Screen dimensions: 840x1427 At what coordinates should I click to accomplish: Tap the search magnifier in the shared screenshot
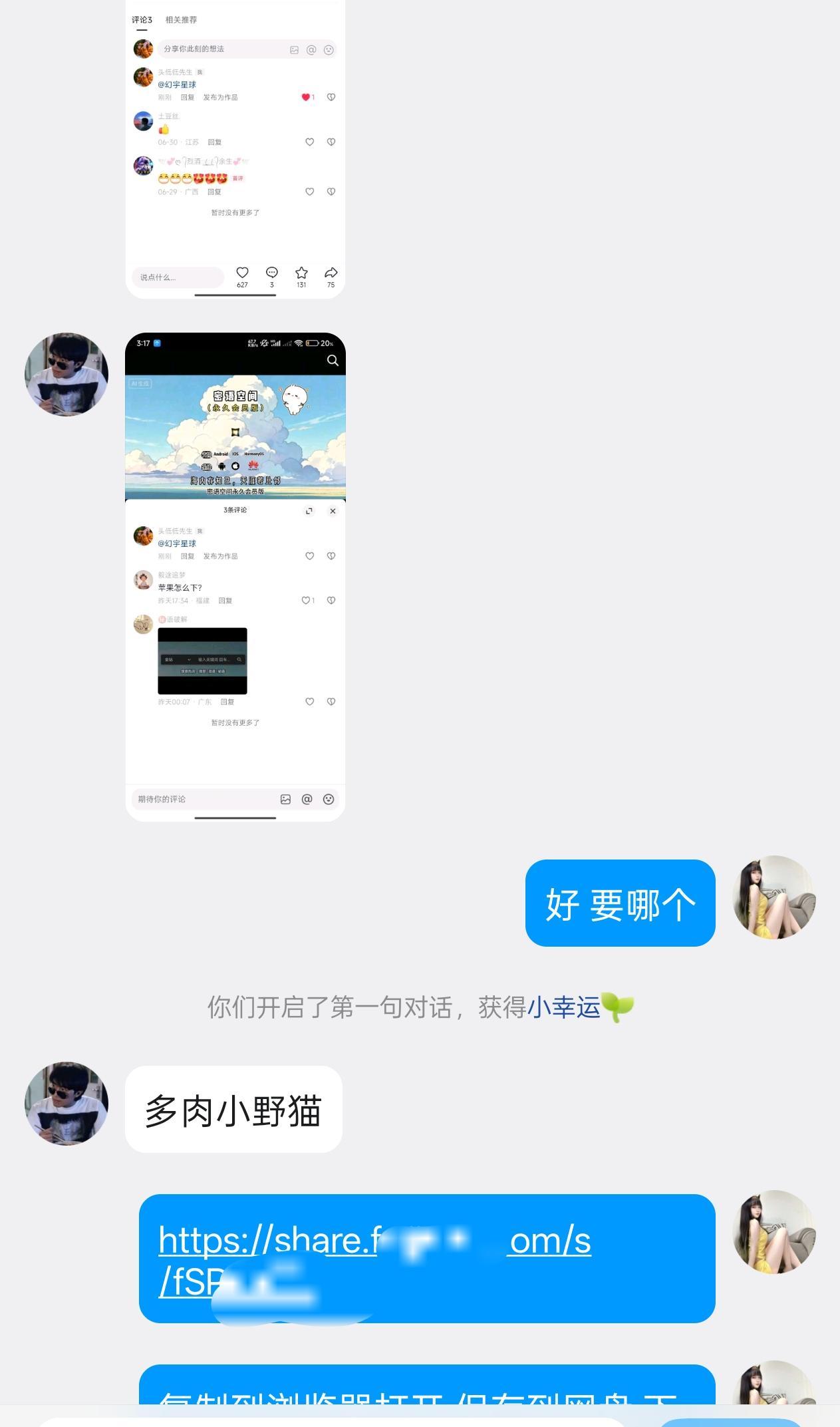tap(332, 360)
